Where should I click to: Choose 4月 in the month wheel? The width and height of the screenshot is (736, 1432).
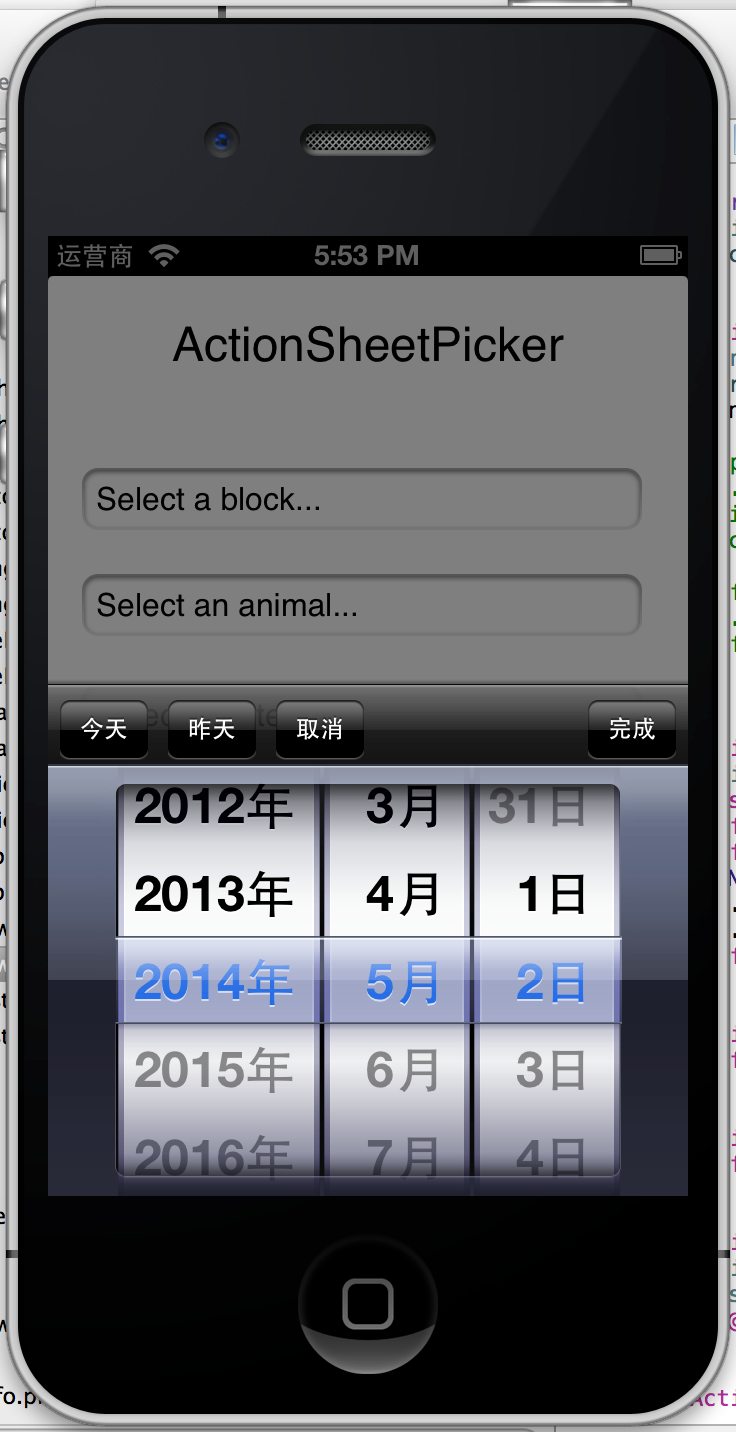click(x=403, y=894)
